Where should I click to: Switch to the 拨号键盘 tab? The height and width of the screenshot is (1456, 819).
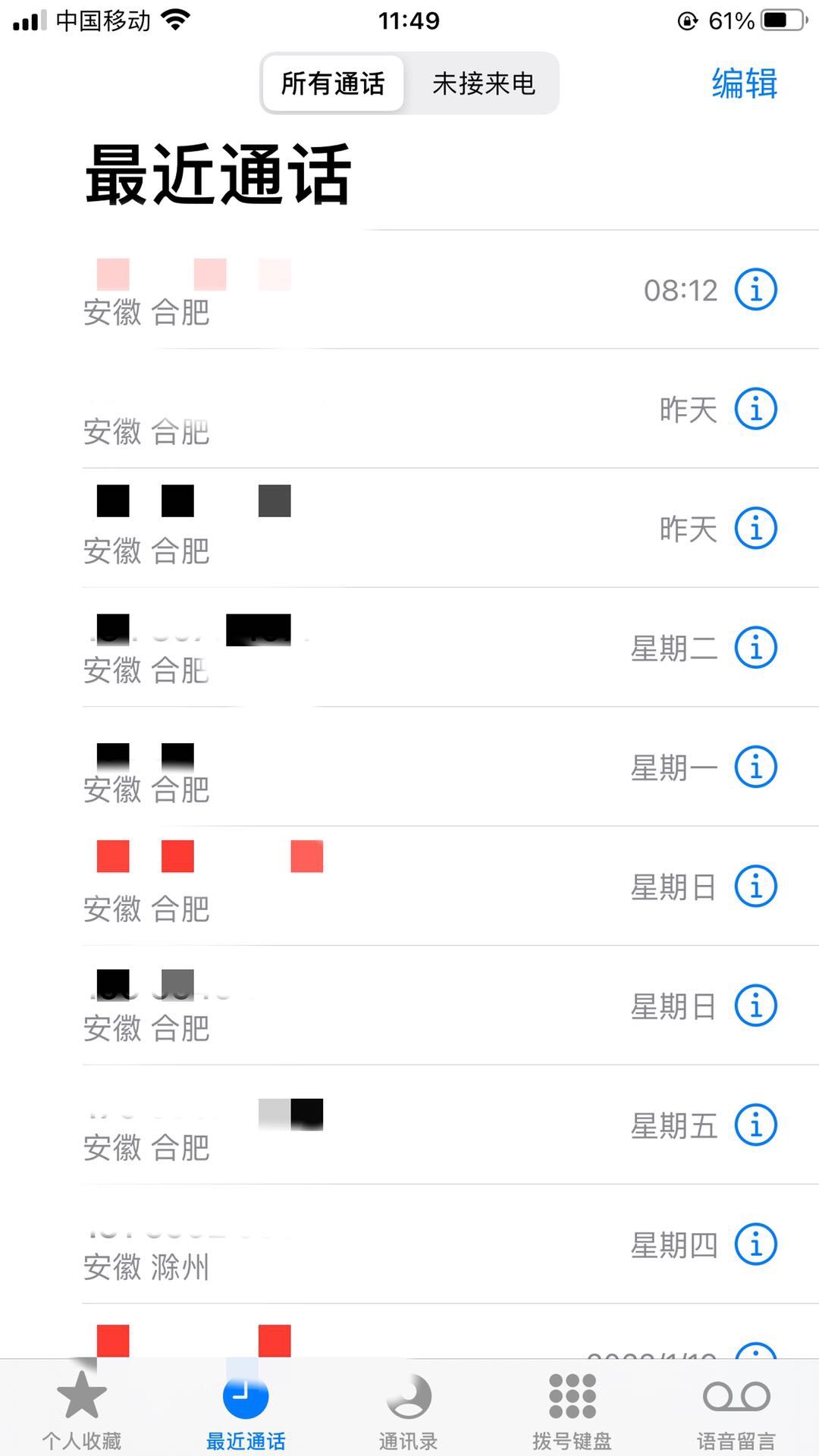pyautogui.click(x=573, y=1410)
